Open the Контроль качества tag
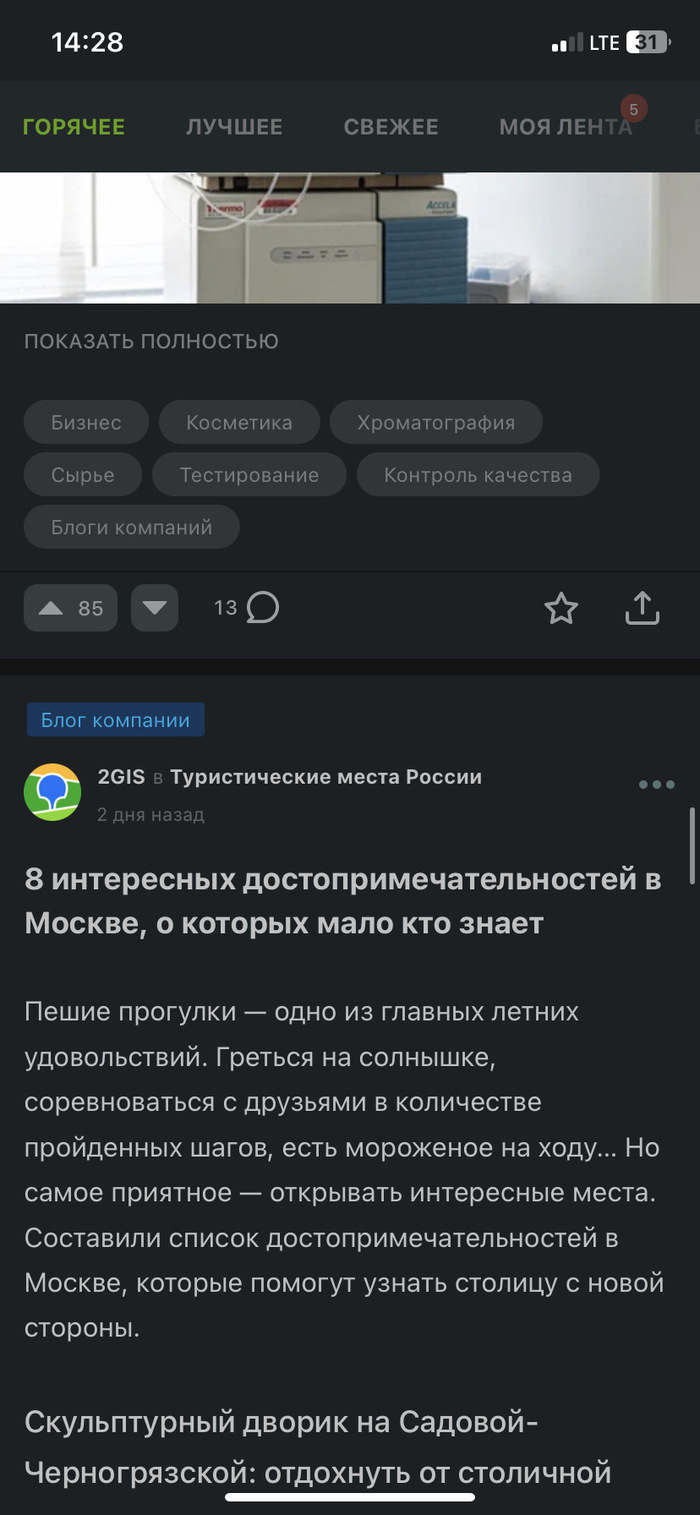Viewport: 700px width, 1515px height. point(478,475)
